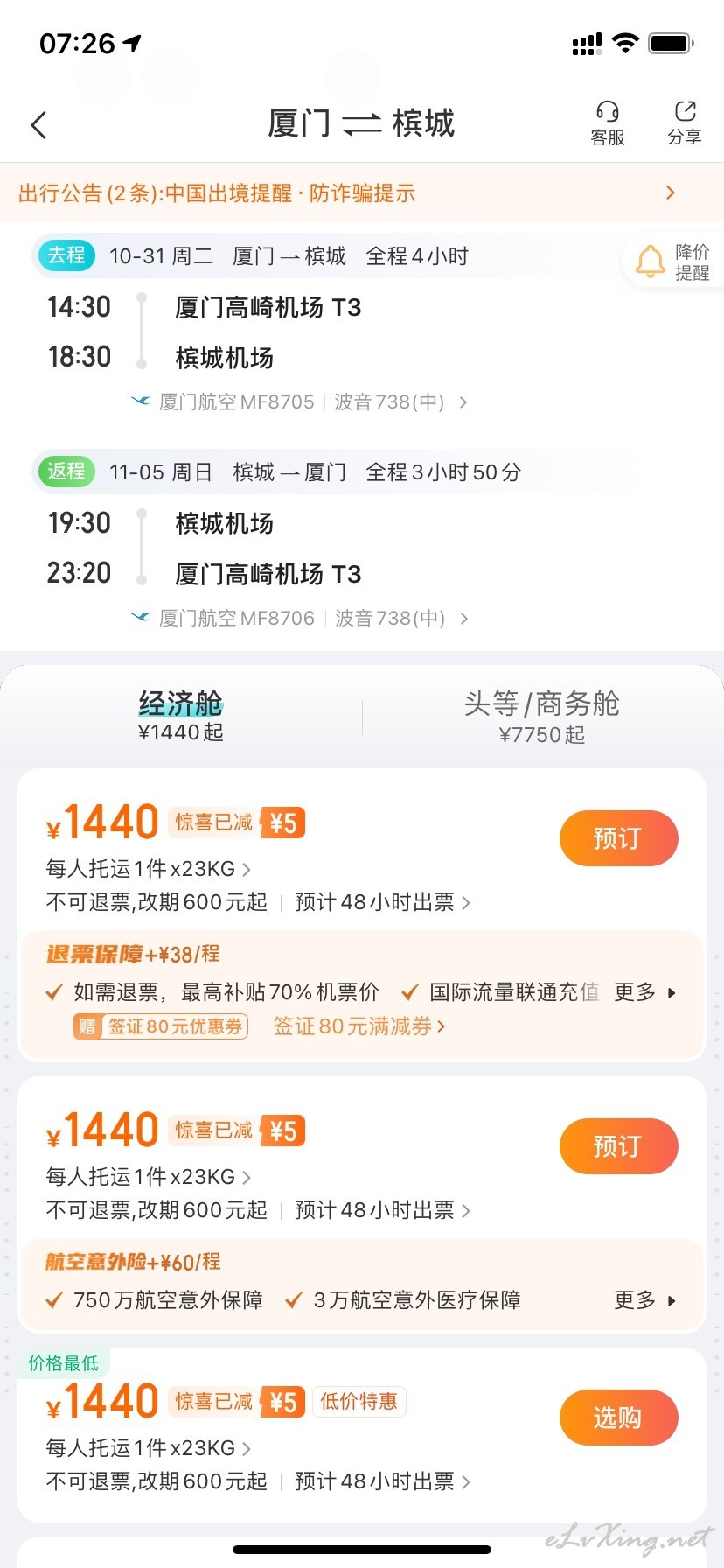Open the 预计48小时出票 ticketing info in the 价格最低 fare

click(x=383, y=1481)
